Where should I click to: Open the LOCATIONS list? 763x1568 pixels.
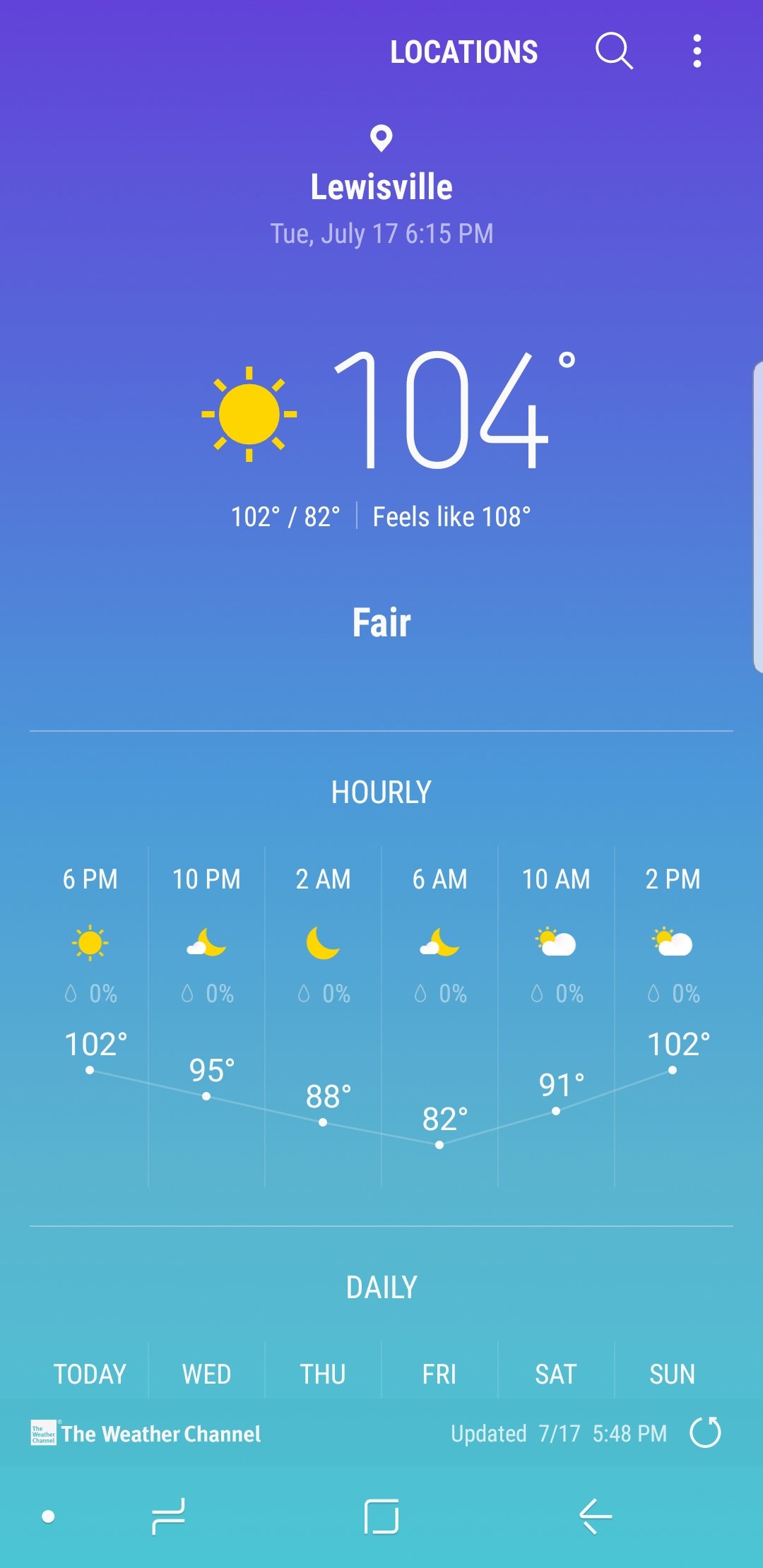click(x=464, y=52)
